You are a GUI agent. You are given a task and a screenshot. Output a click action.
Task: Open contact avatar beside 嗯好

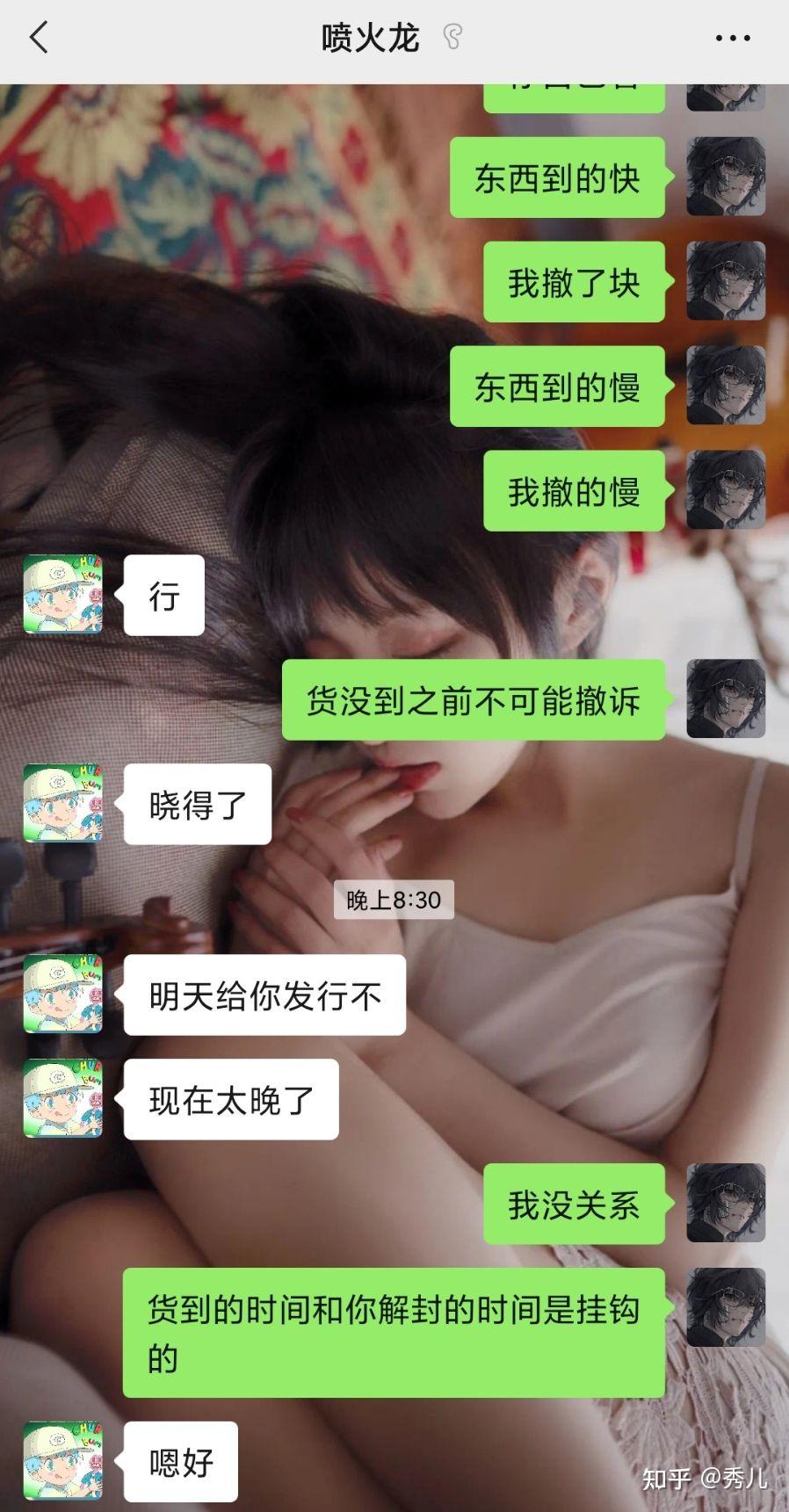62,1461
